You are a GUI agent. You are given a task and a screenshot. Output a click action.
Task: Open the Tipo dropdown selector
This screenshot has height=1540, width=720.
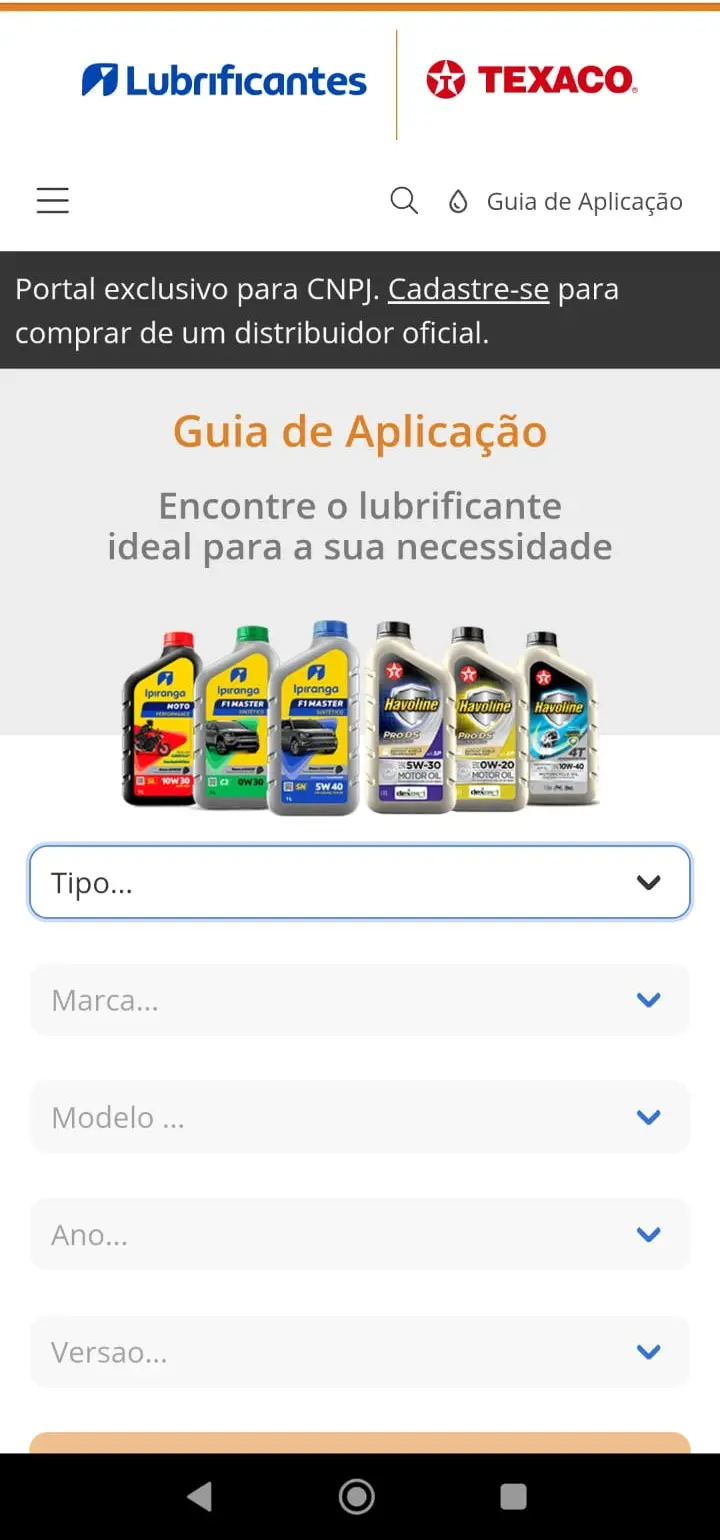(360, 882)
